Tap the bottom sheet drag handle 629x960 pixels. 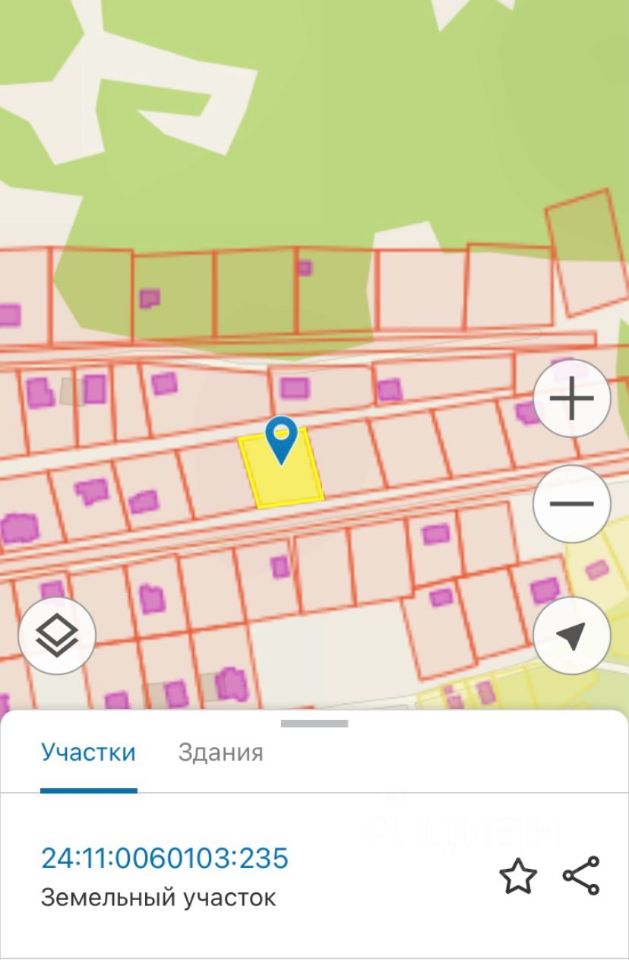coord(314,723)
